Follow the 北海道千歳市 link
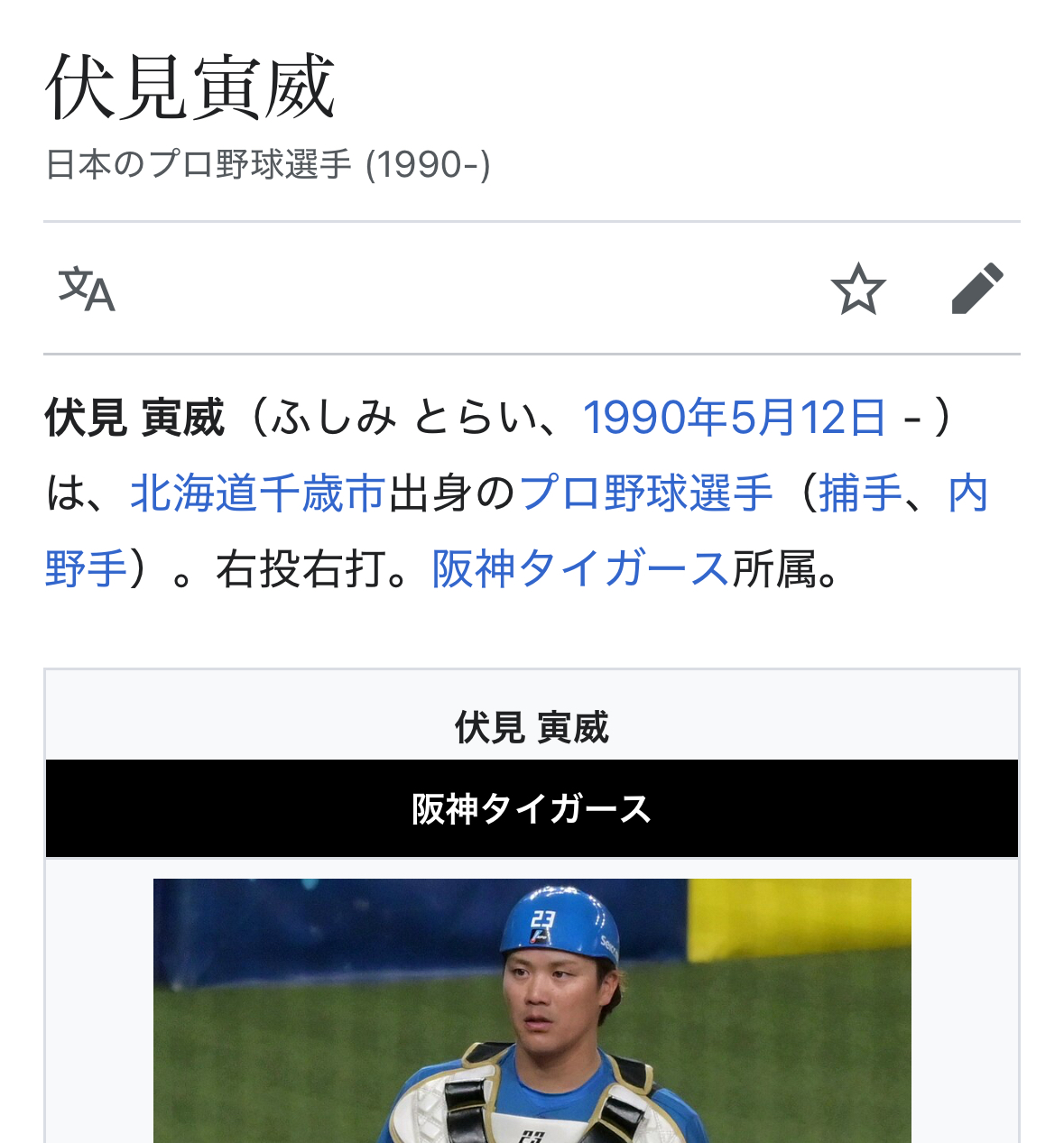This screenshot has width=1064, height=1143. click(258, 493)
